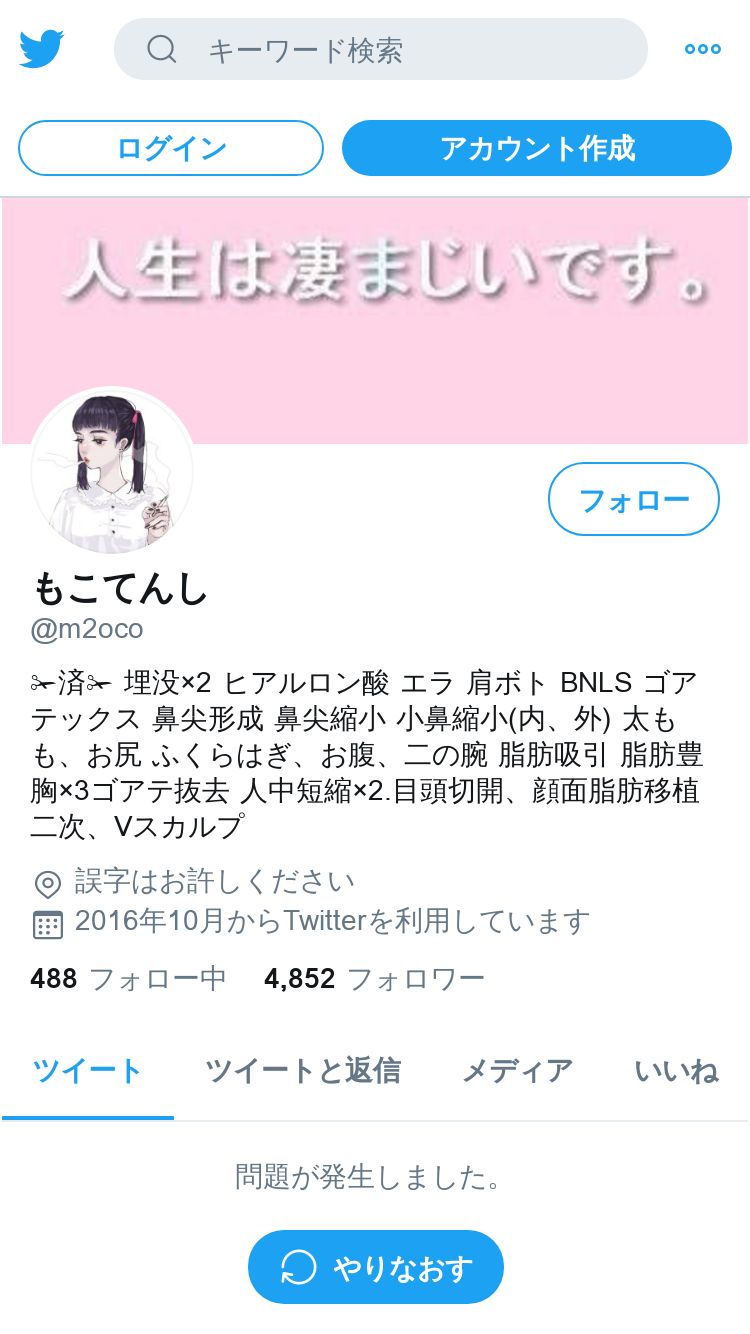This screenshot has height=1334, width=750.
Task: Tap the アカウント作成 button
Action: tap(537, 148)
